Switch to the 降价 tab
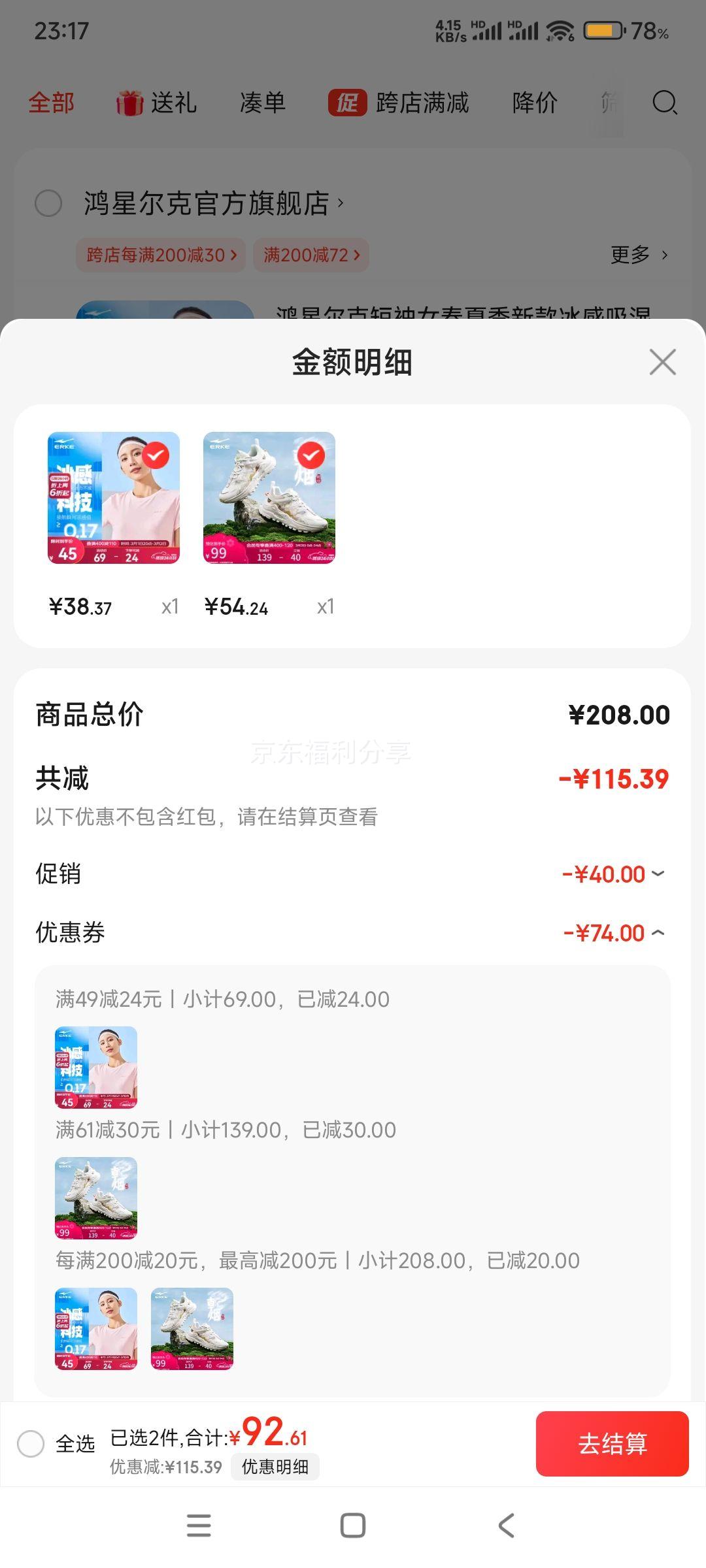The height and width of the screenshot is (1568, 706). coord(535,103)
